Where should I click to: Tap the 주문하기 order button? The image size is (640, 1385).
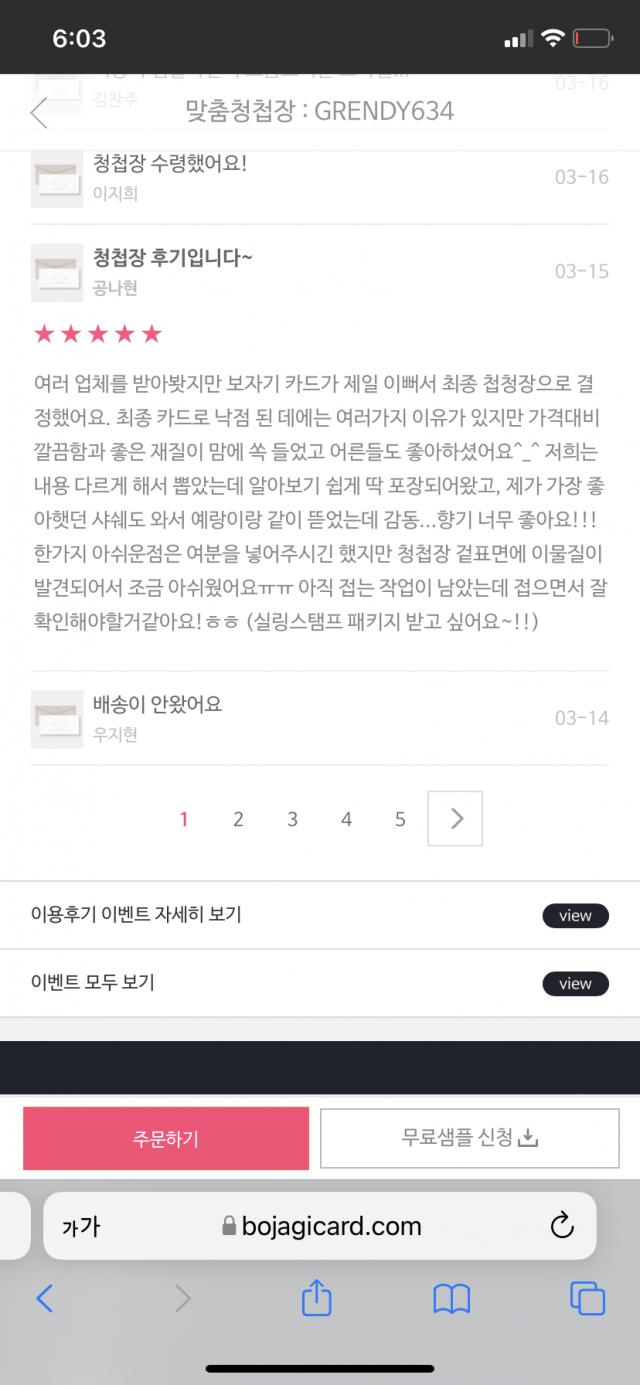(x=166, y=1138)
